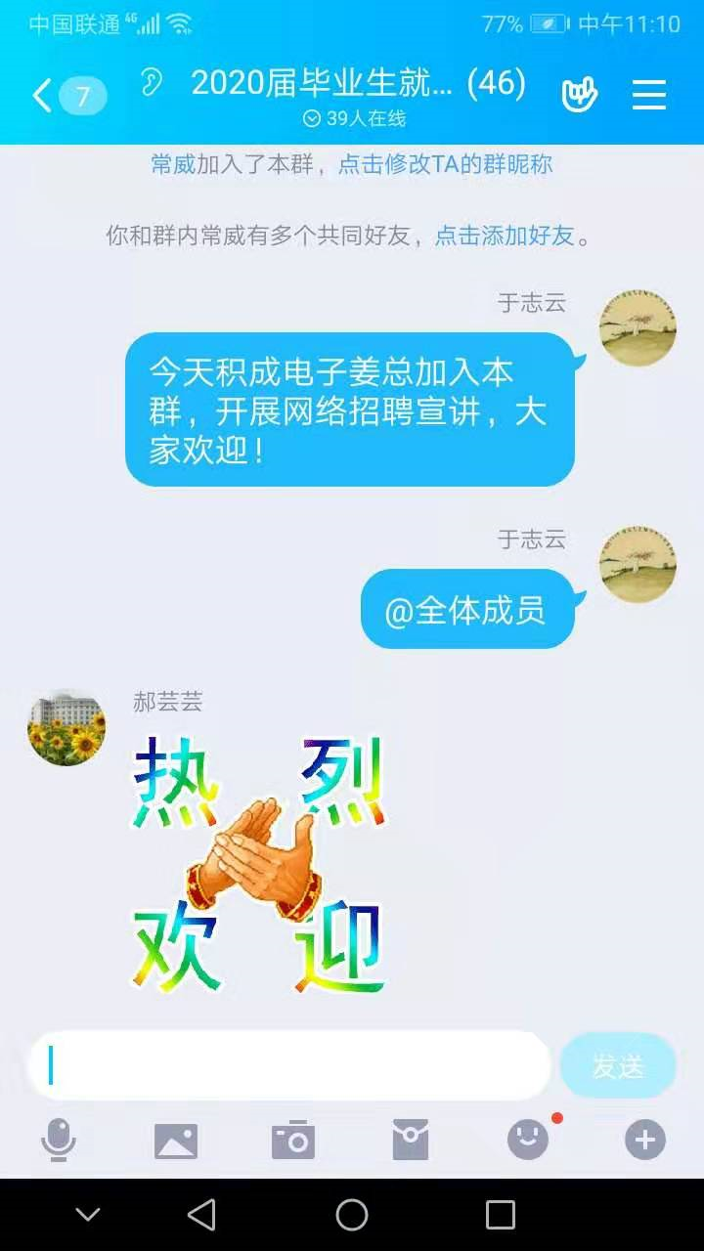Open recent apps with square button

(500, 1215)
